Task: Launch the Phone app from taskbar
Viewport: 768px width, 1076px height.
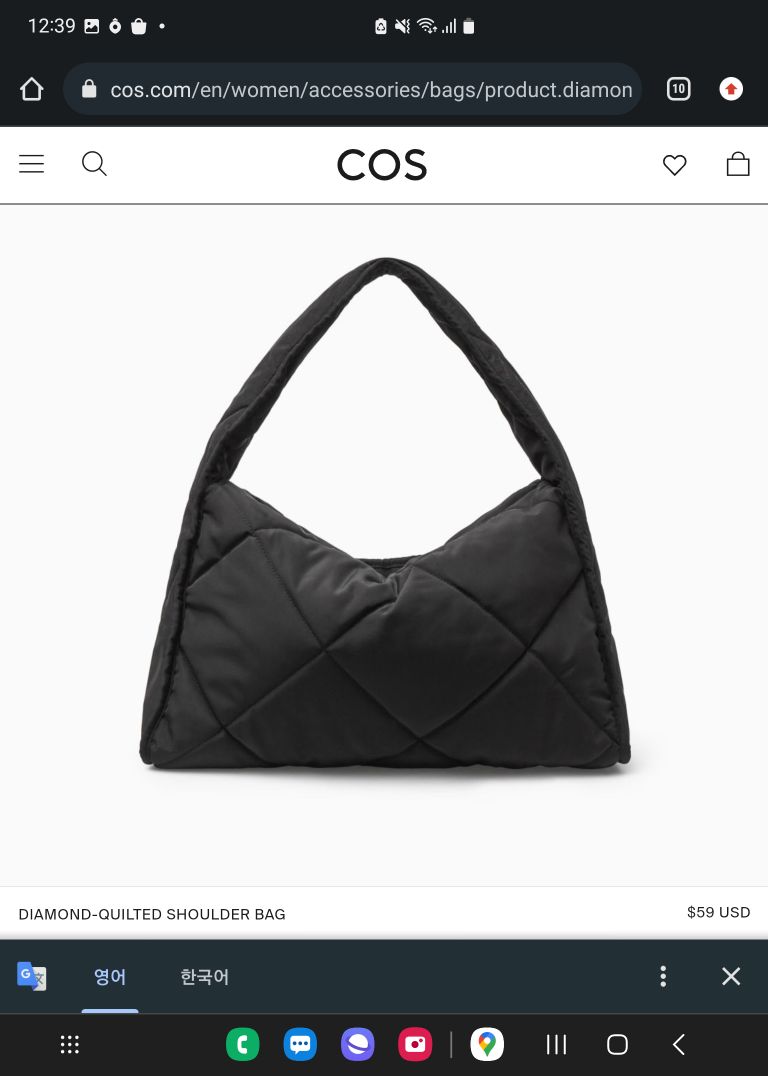Action: pyautogui.click(x=242, y=1045)
